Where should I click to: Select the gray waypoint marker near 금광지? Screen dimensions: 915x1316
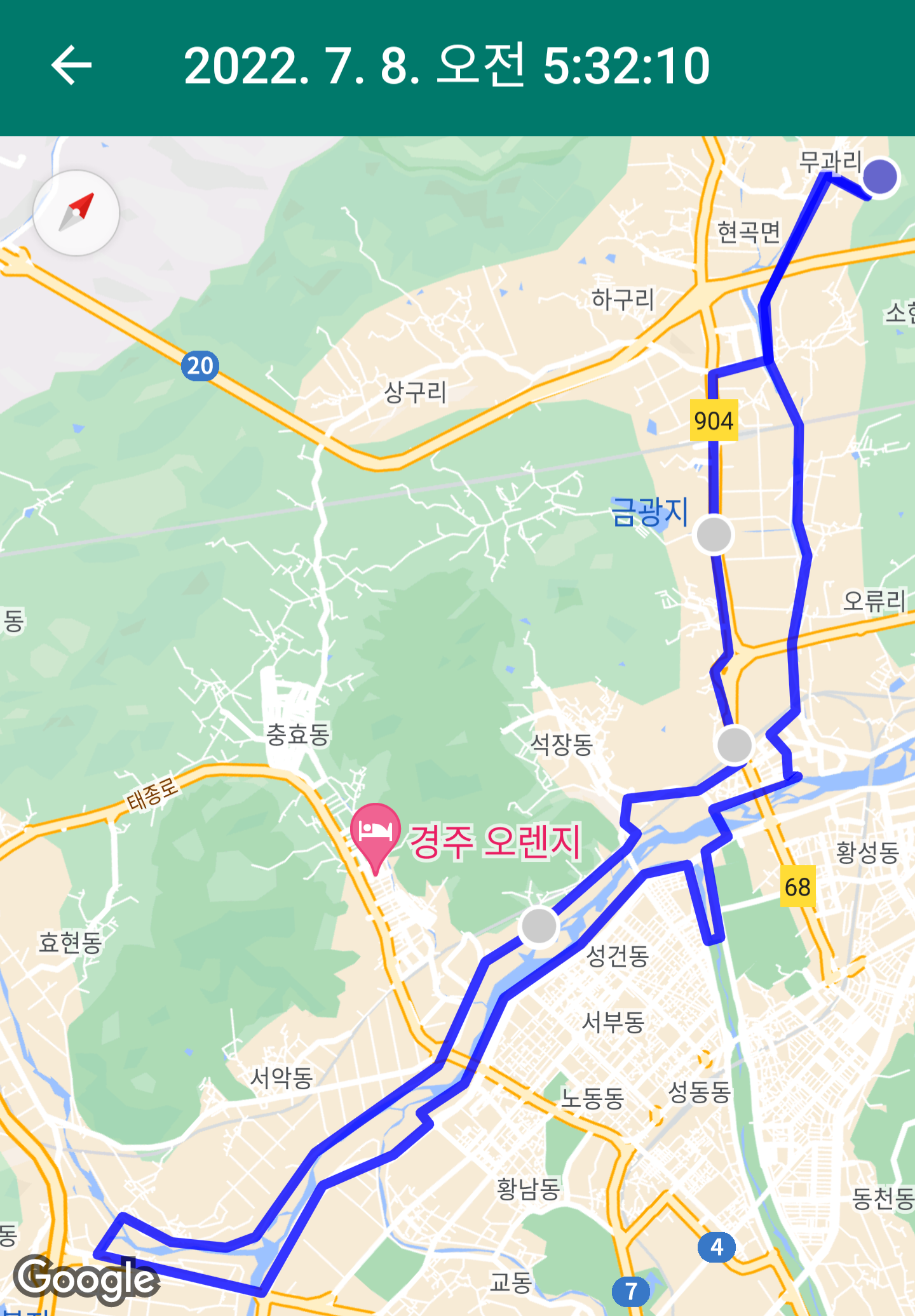pos(714,535)
